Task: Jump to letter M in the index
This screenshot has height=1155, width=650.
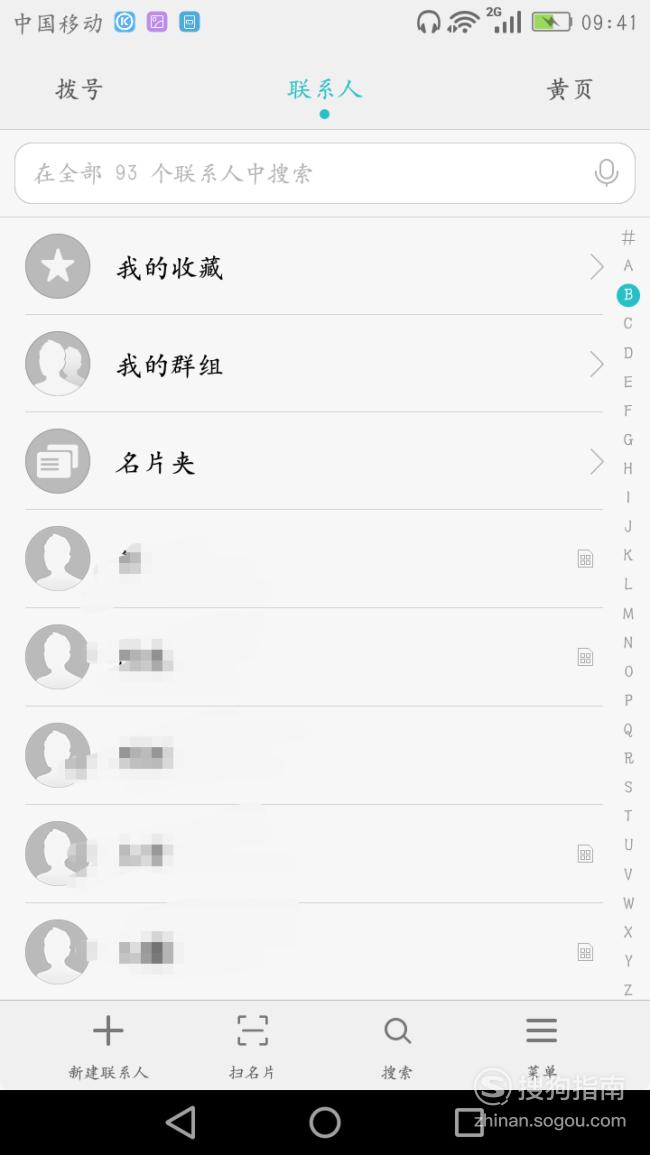Action: click(x=628, y=613)
